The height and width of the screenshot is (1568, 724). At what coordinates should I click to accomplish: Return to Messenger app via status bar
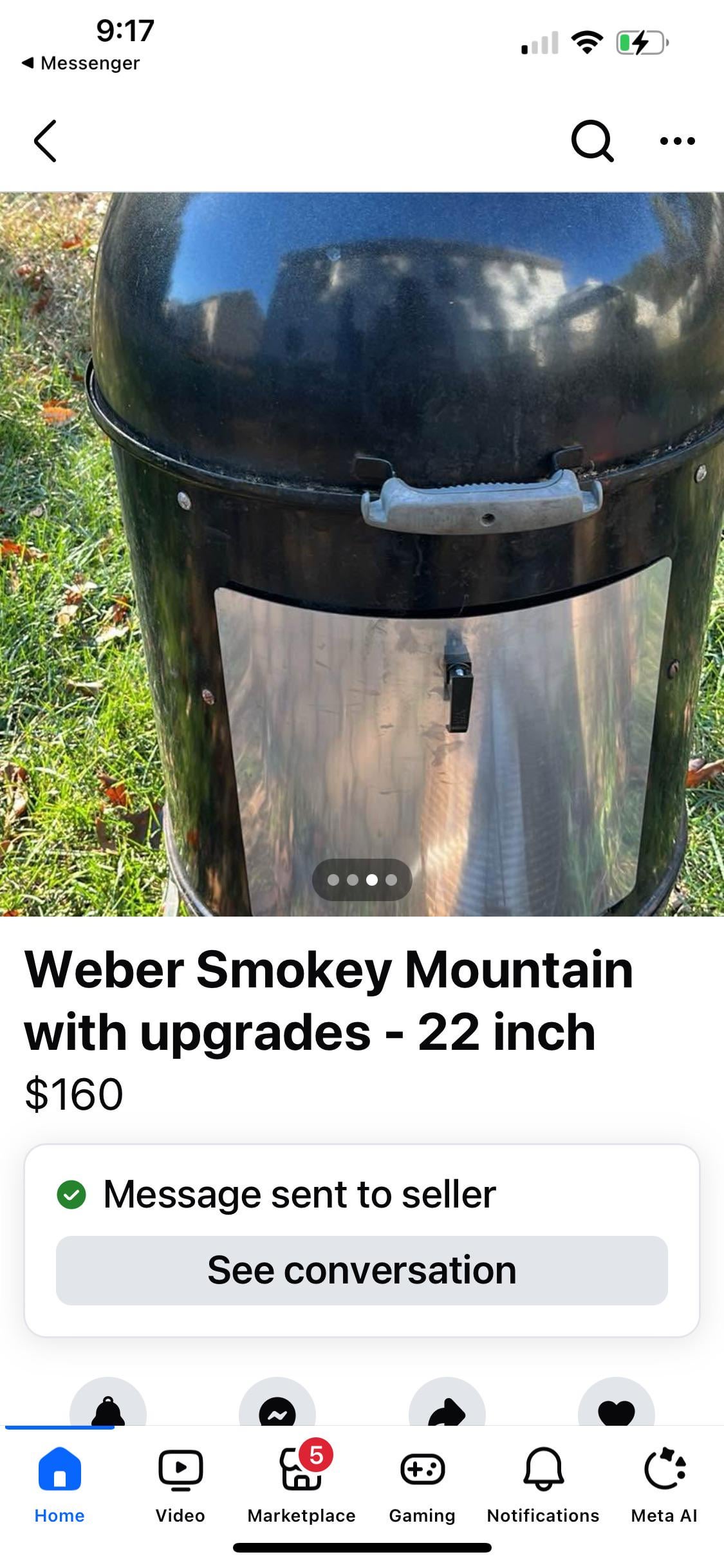click(81, 63)
